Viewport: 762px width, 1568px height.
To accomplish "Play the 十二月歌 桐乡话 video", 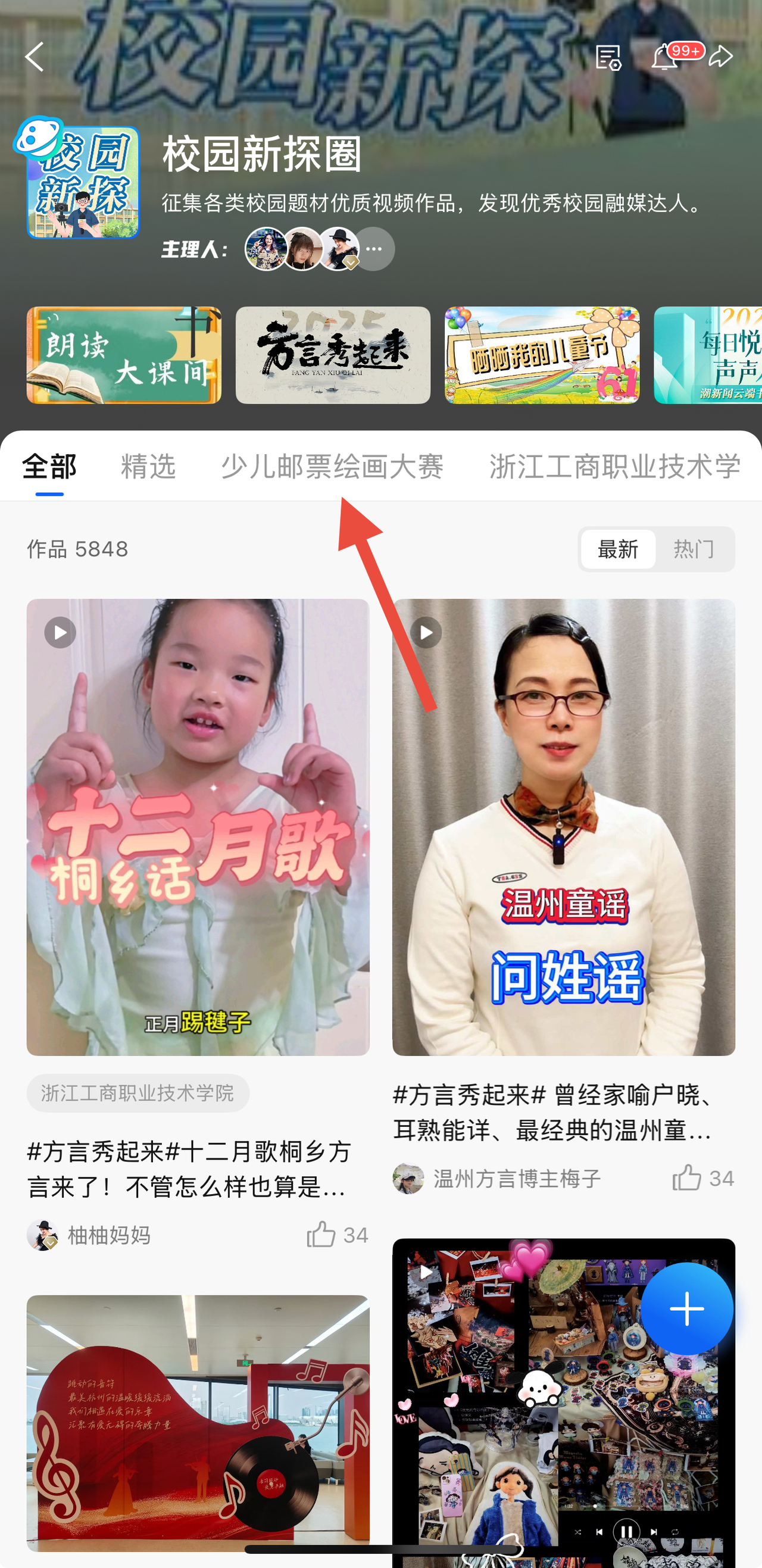I will [x=198, y=827].
